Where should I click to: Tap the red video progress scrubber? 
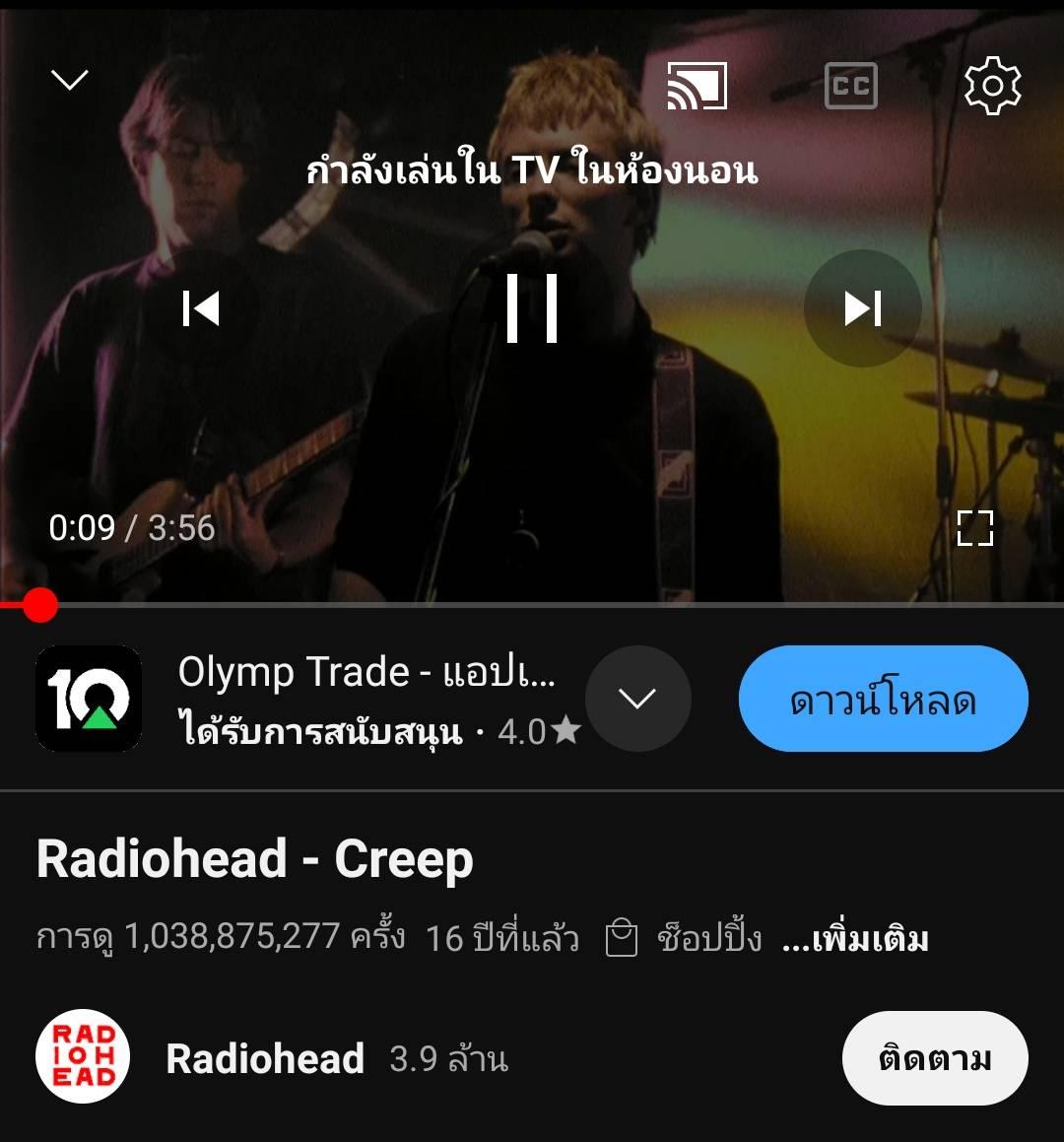(39, 605)
